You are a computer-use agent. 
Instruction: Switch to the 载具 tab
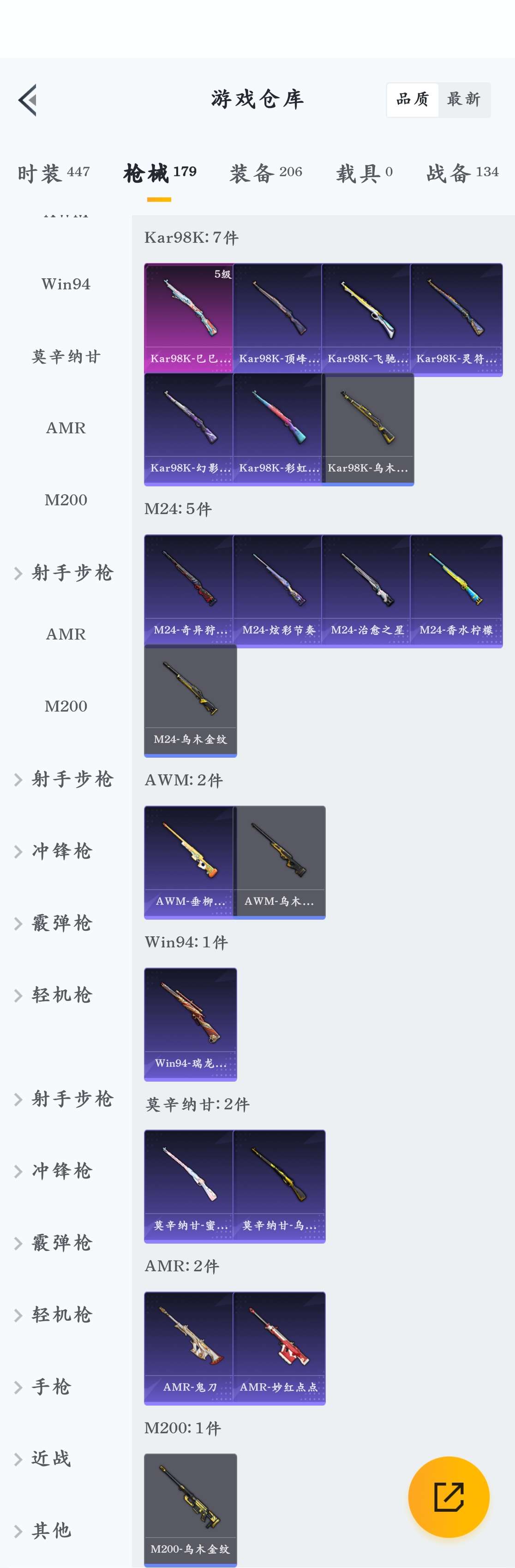tap(364, 174)
